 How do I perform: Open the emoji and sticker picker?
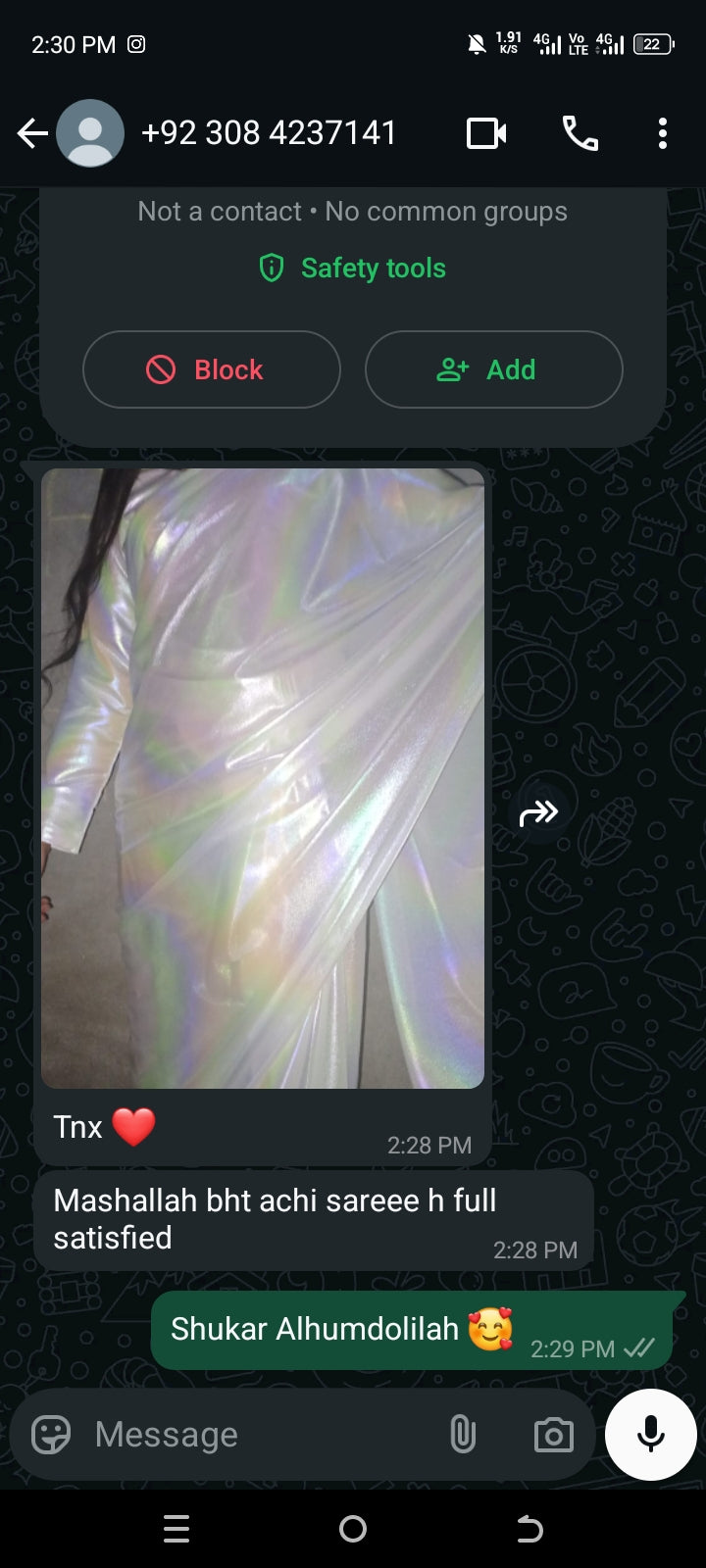pyautogui.click(x=51, y=1435)
